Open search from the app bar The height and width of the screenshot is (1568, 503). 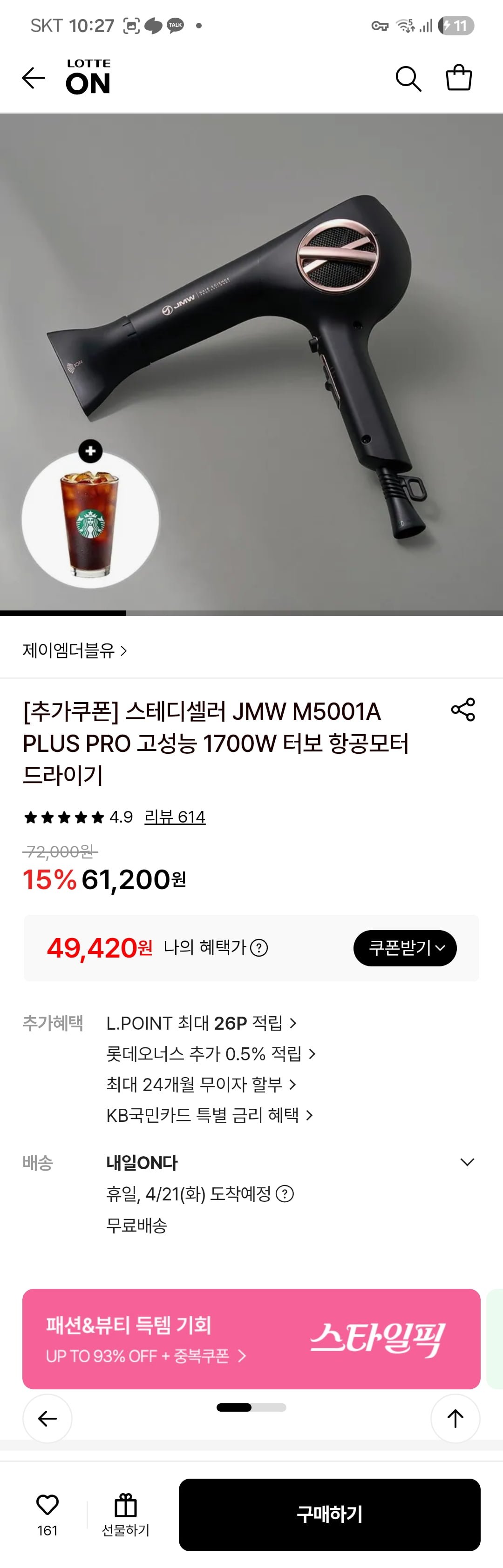click(408, 79)
